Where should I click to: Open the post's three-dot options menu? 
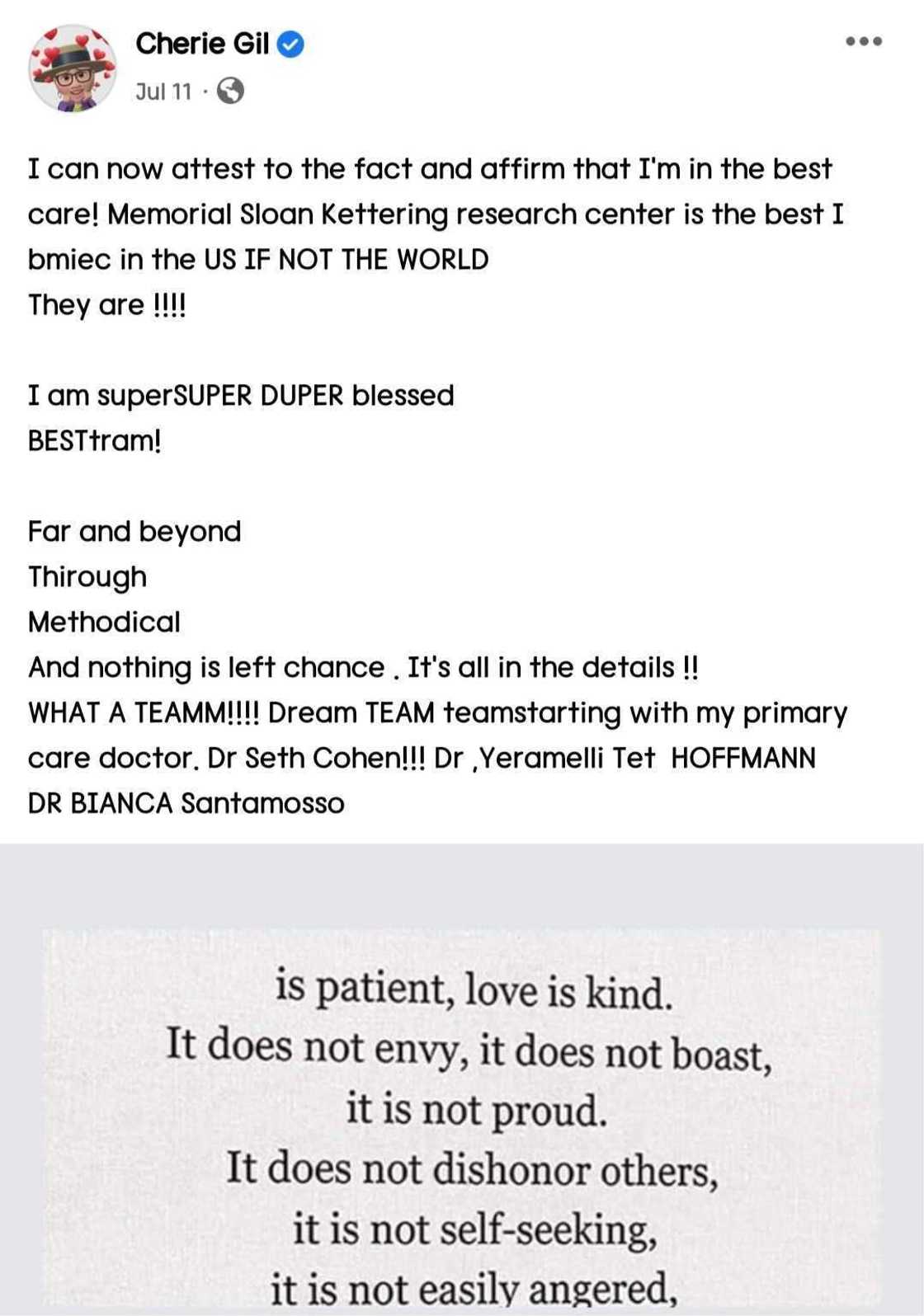point(863,41)
